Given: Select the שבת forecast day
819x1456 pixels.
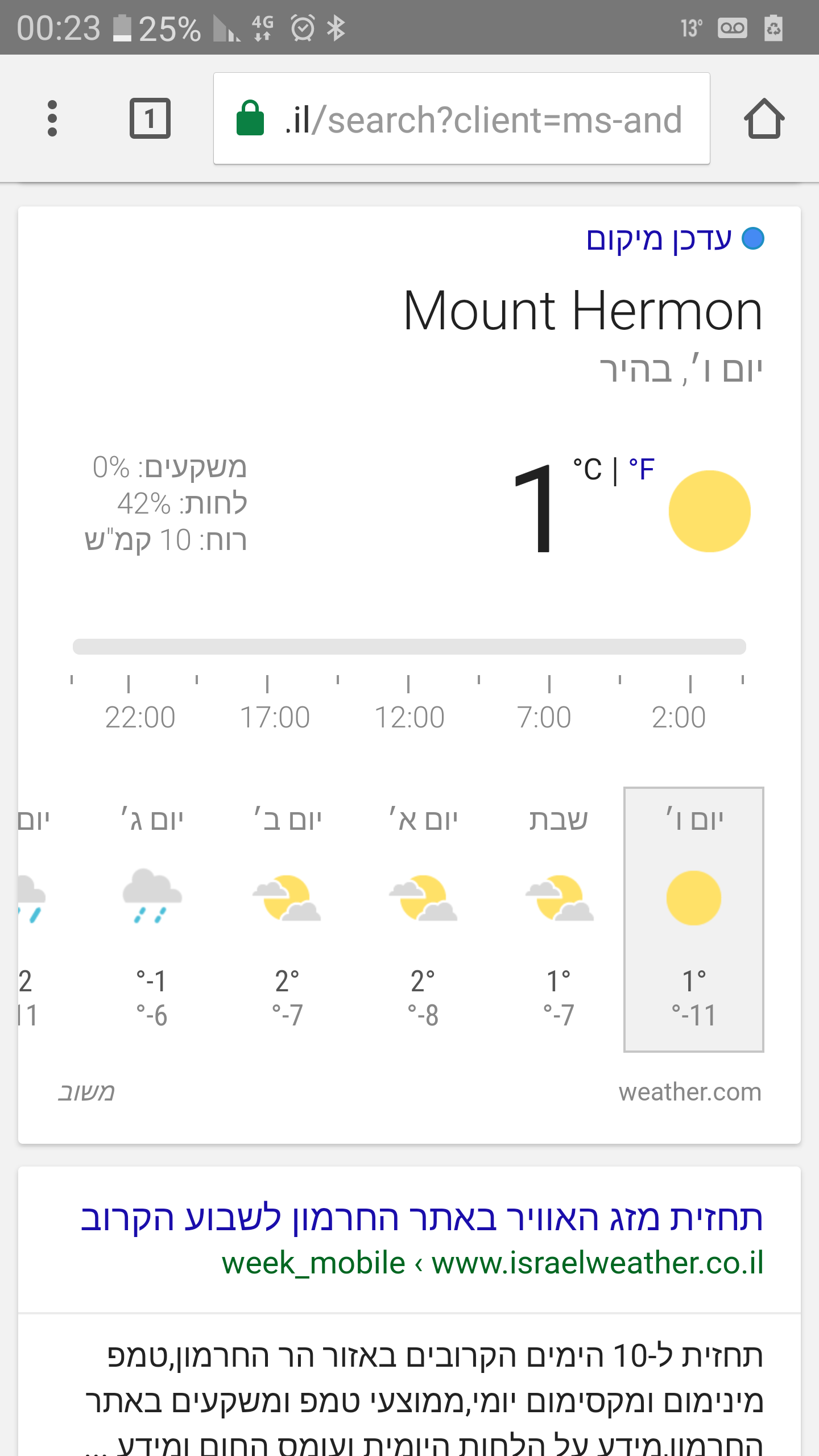Looking at the screenshot, I should tap(559, 919).
